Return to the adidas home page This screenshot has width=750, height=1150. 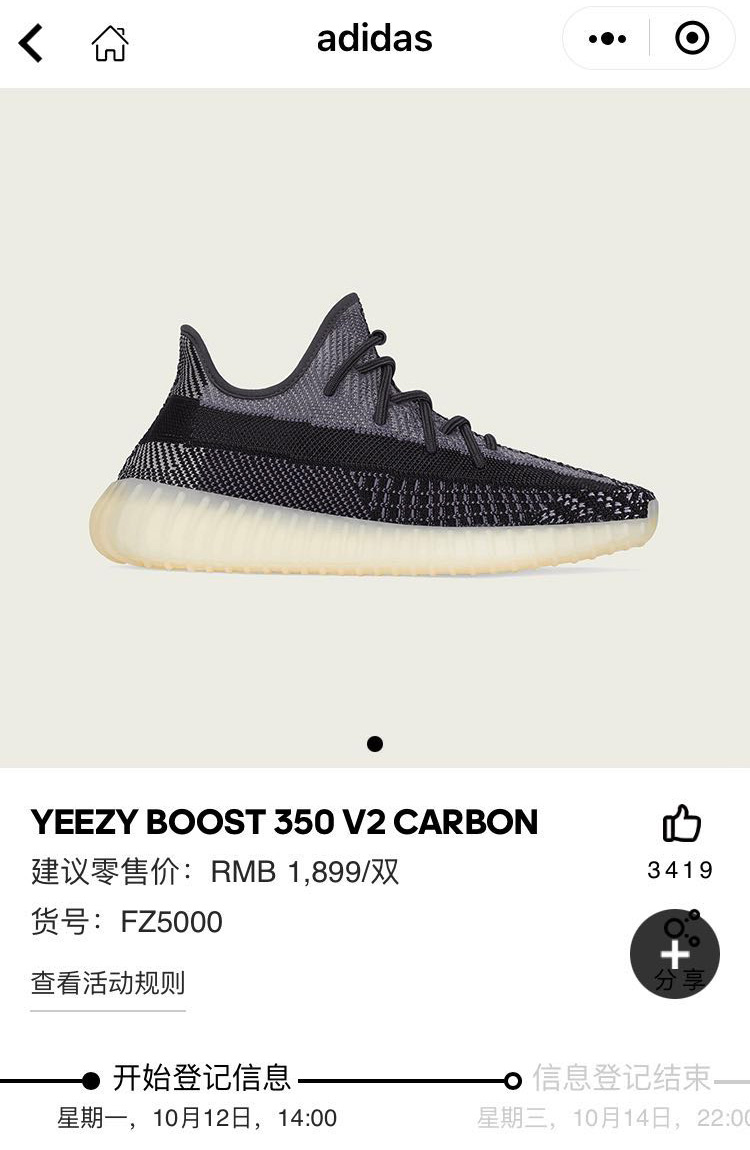pos(110,43)
